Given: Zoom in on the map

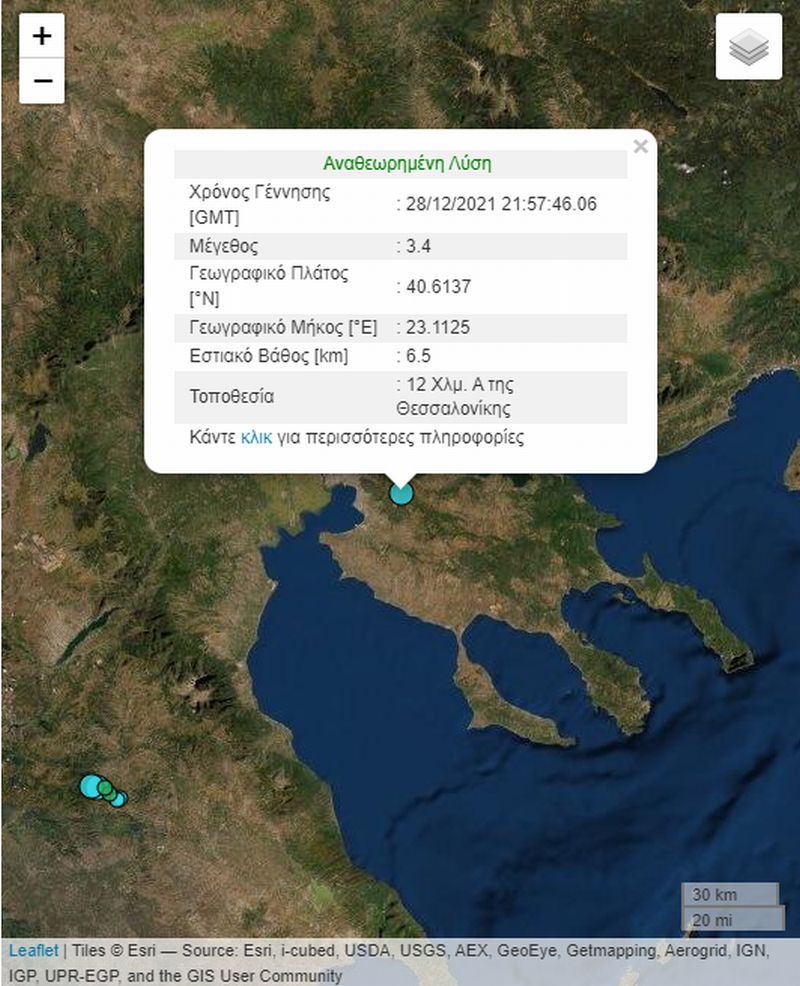Looking at the screenshot, I should tap(42, 37).
